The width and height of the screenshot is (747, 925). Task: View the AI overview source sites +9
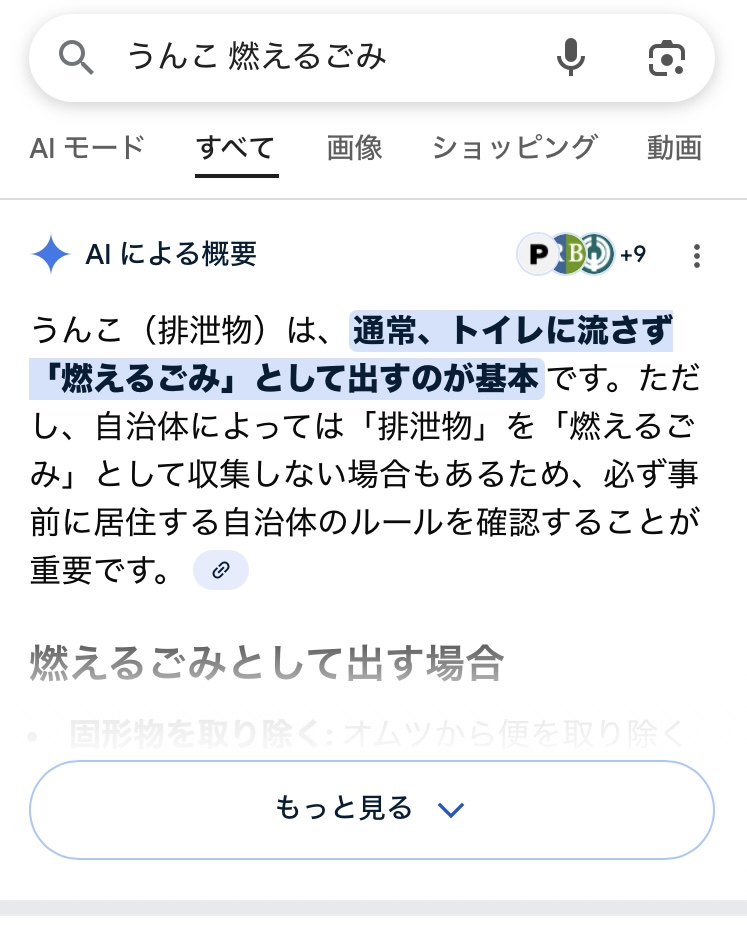pyautogui.click(x=581, y=255)
